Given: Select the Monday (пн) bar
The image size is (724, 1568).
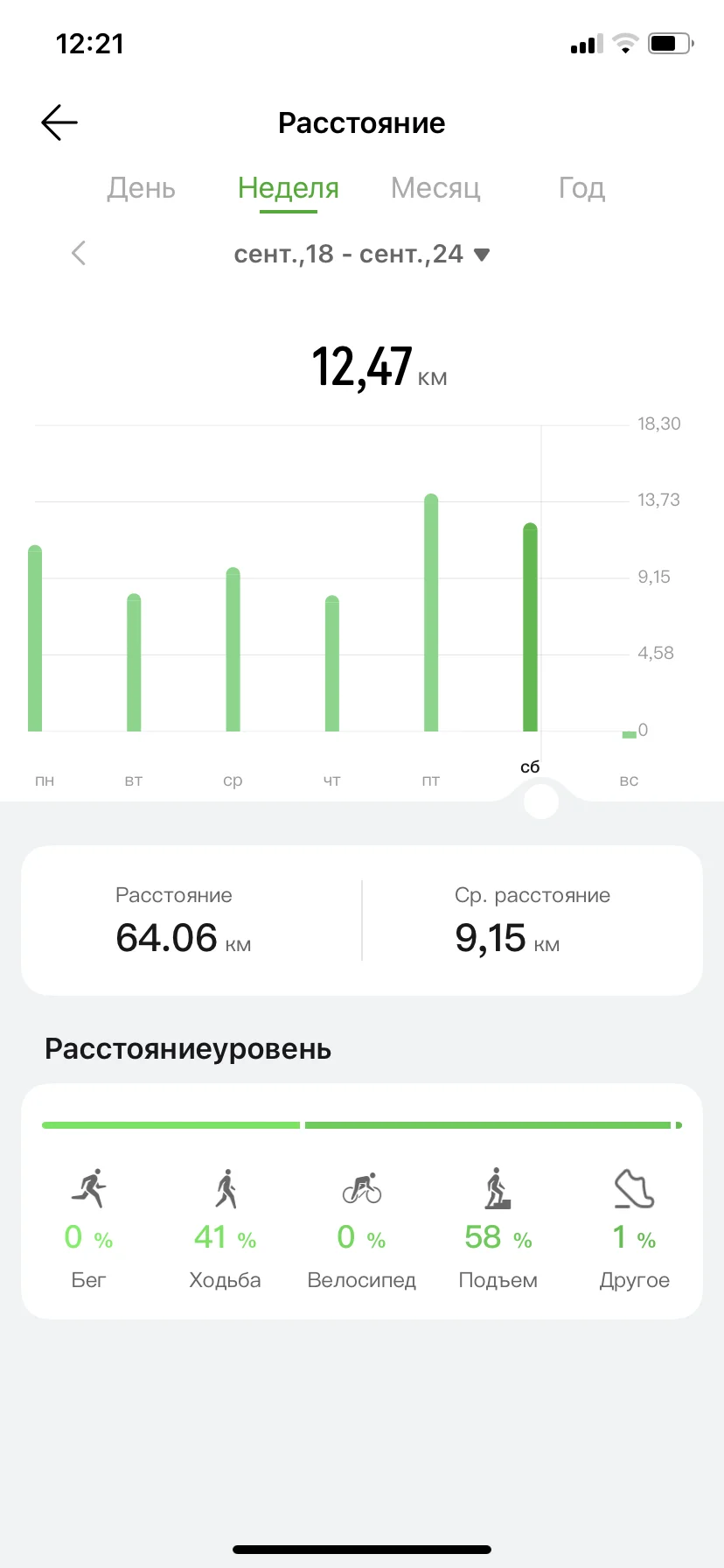Looking at the screenshot, I should pos(35,638).
